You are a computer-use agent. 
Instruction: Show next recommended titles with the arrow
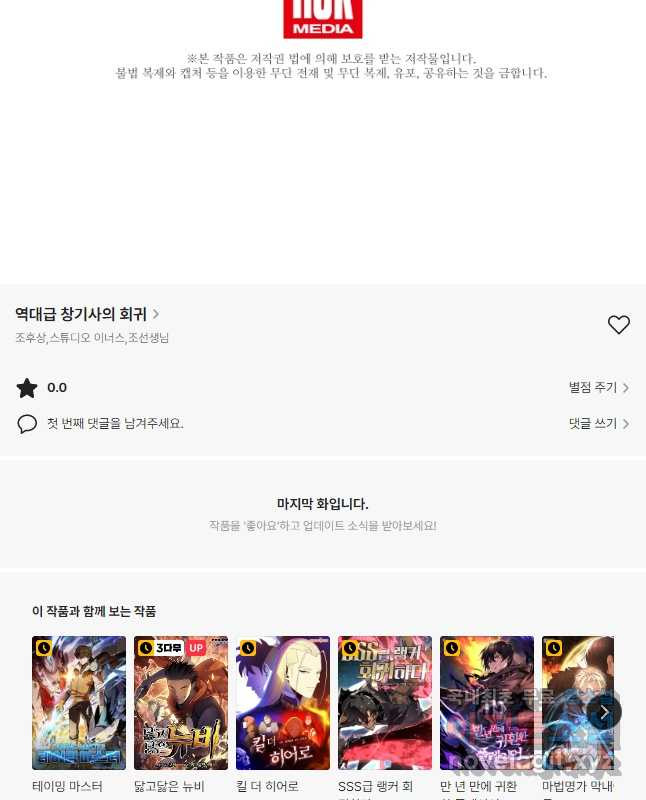tap(604, 712)
